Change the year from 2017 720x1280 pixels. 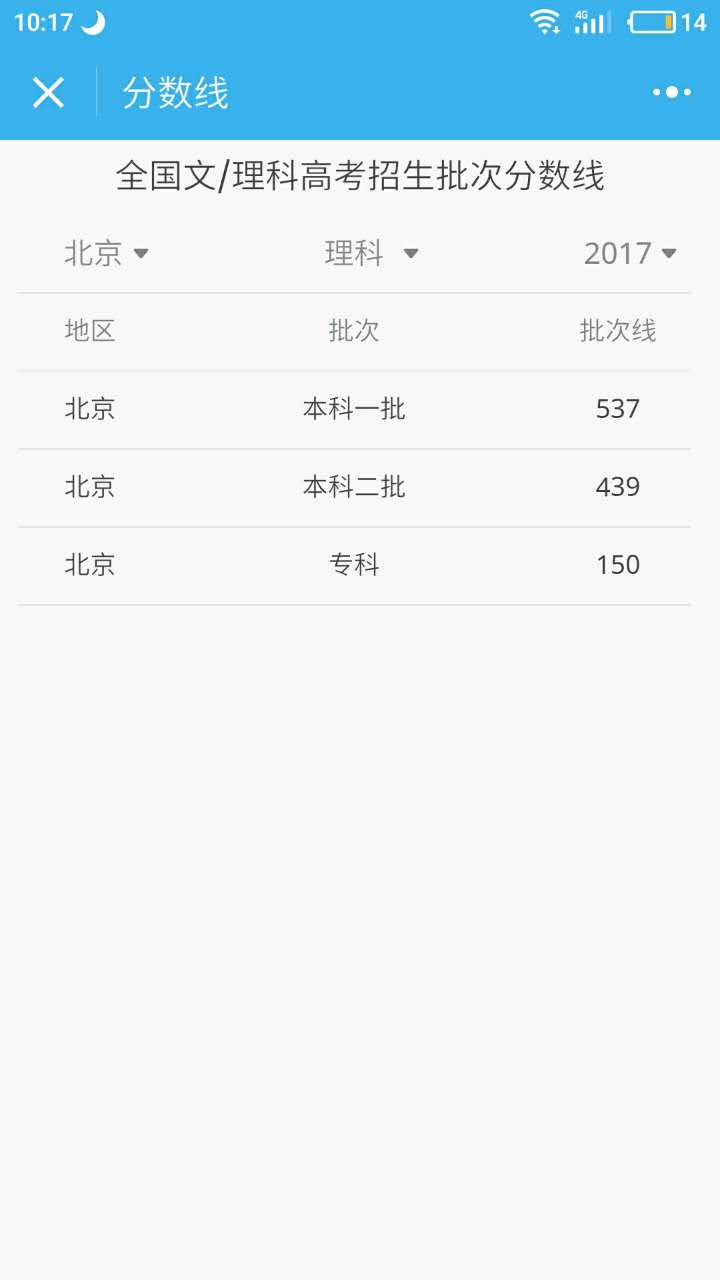(630, 253)
